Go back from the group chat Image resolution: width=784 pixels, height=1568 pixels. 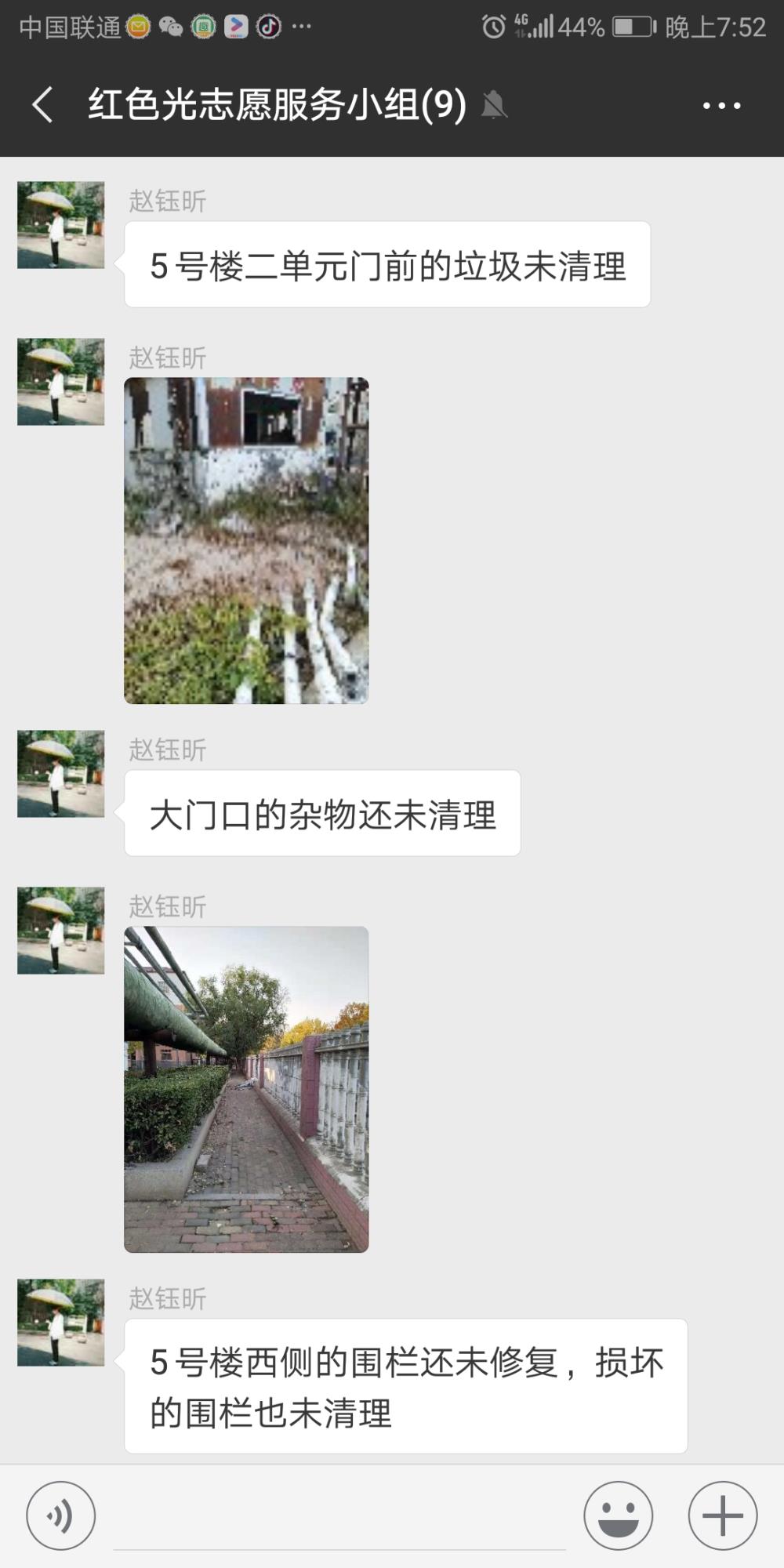pos(43,105)
